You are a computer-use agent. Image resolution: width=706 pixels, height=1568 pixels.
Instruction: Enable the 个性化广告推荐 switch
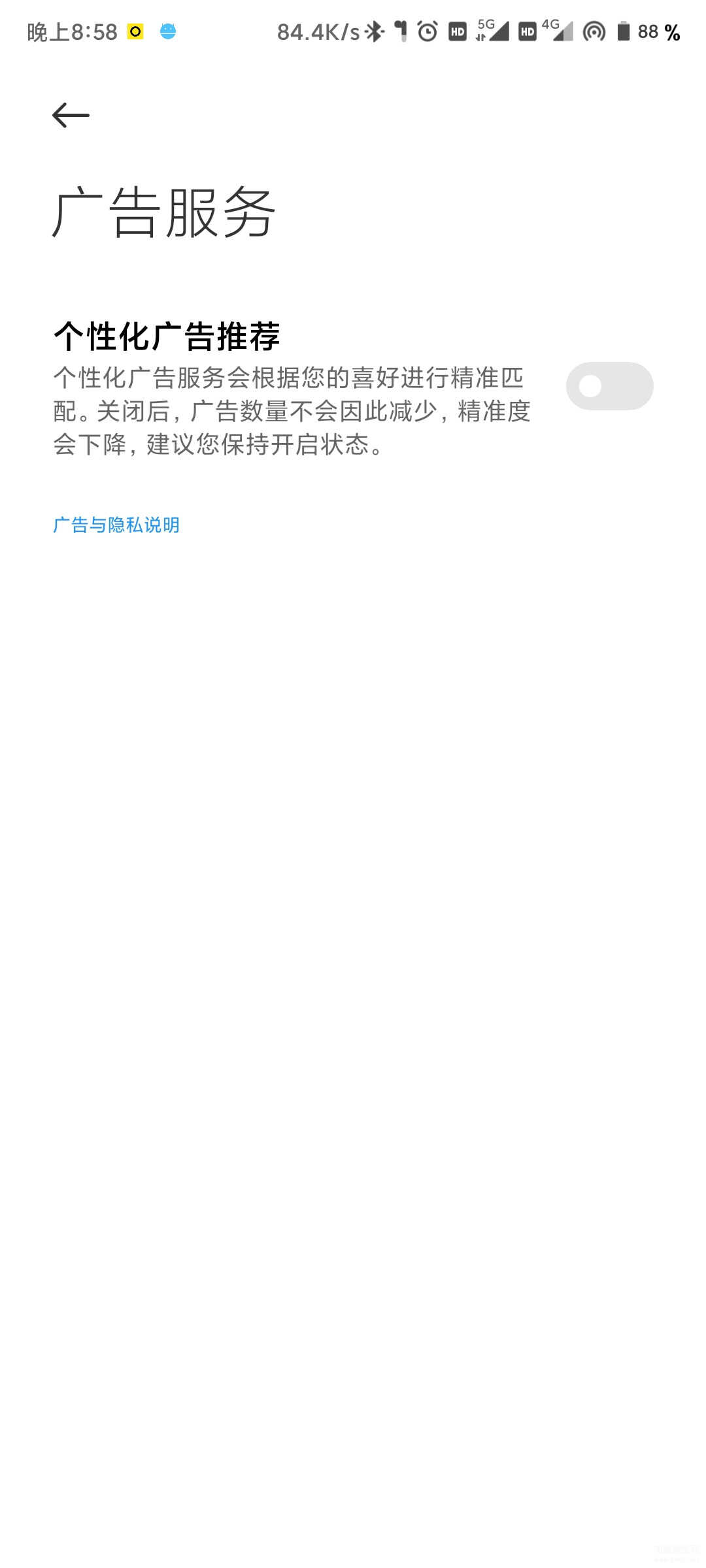click(609, 386)
